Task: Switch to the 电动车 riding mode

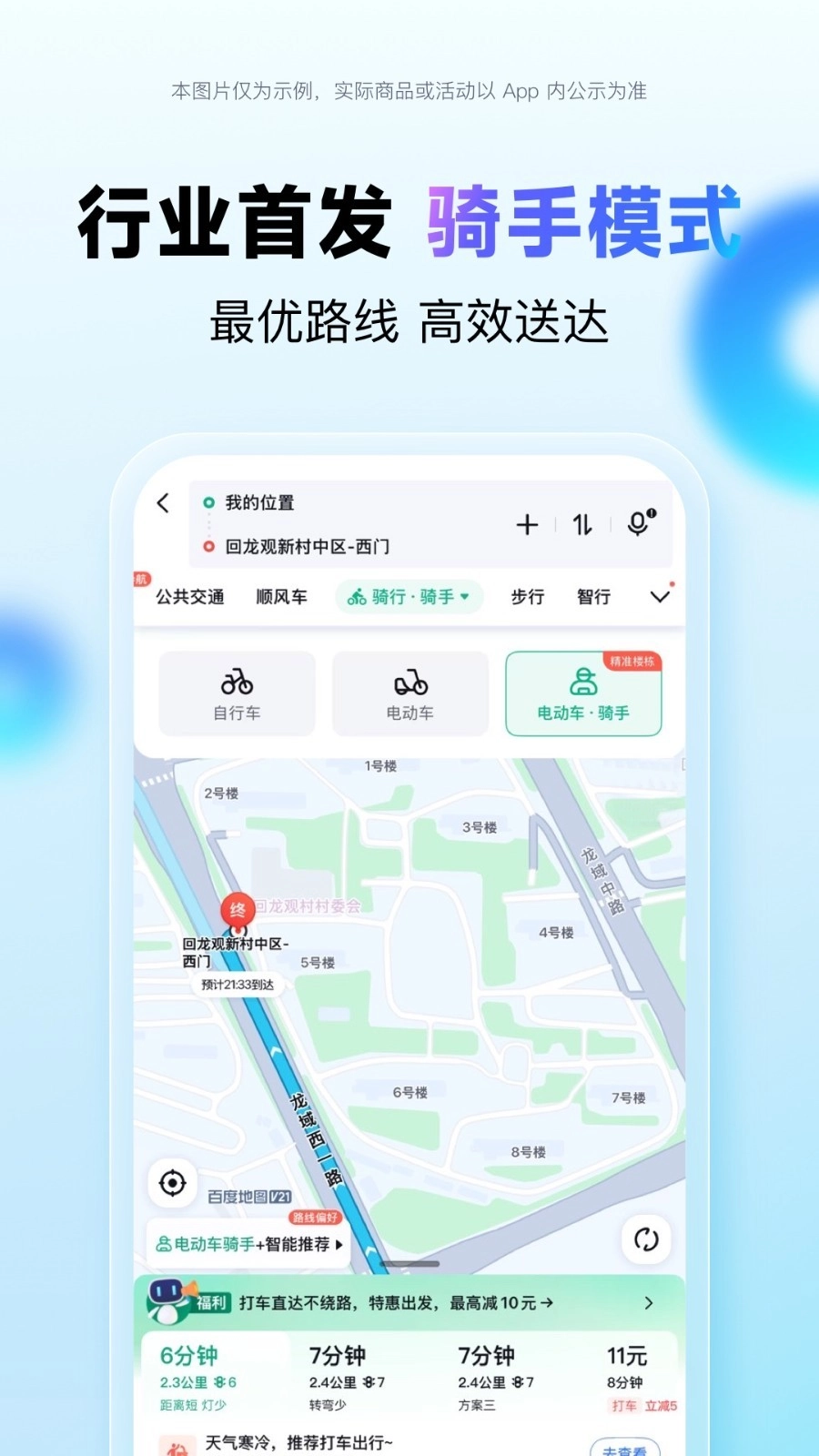Action: (409, 693)
